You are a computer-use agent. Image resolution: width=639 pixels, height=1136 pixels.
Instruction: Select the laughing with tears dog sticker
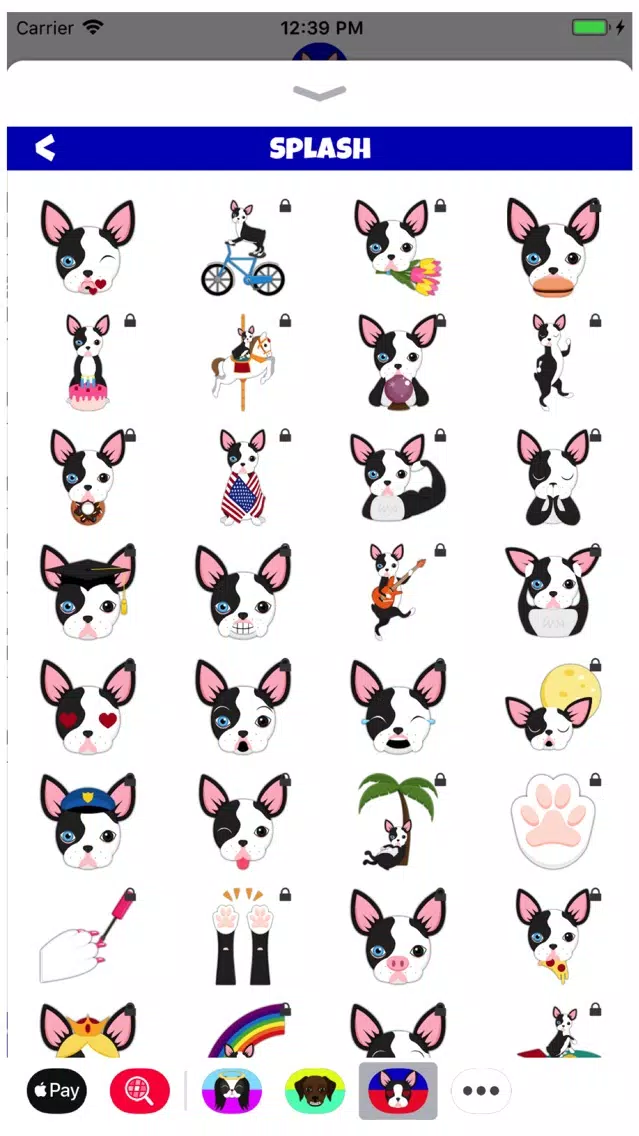[x=397, y=708]
